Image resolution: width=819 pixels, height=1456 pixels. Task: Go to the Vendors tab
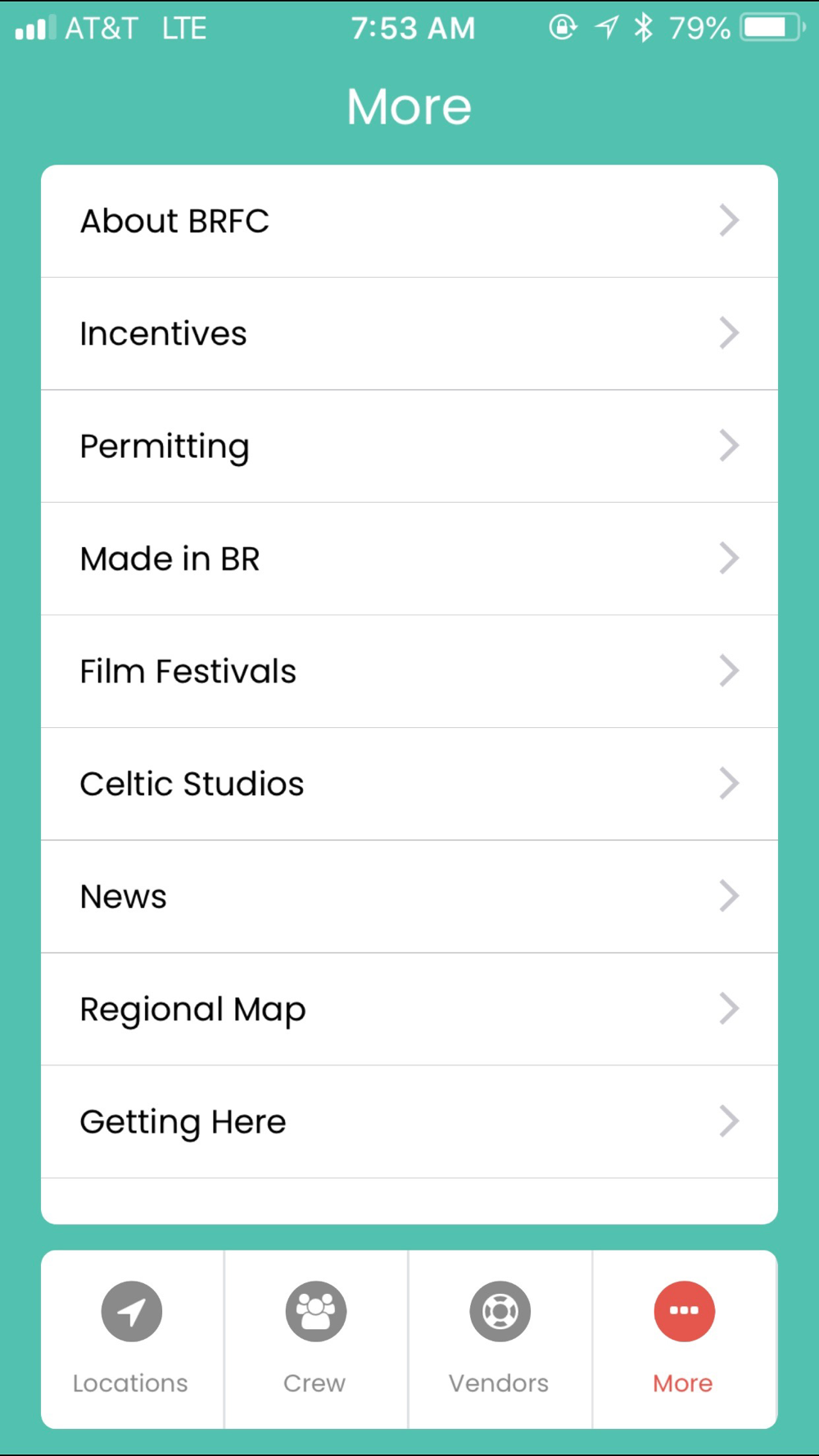pos(500,1340)
